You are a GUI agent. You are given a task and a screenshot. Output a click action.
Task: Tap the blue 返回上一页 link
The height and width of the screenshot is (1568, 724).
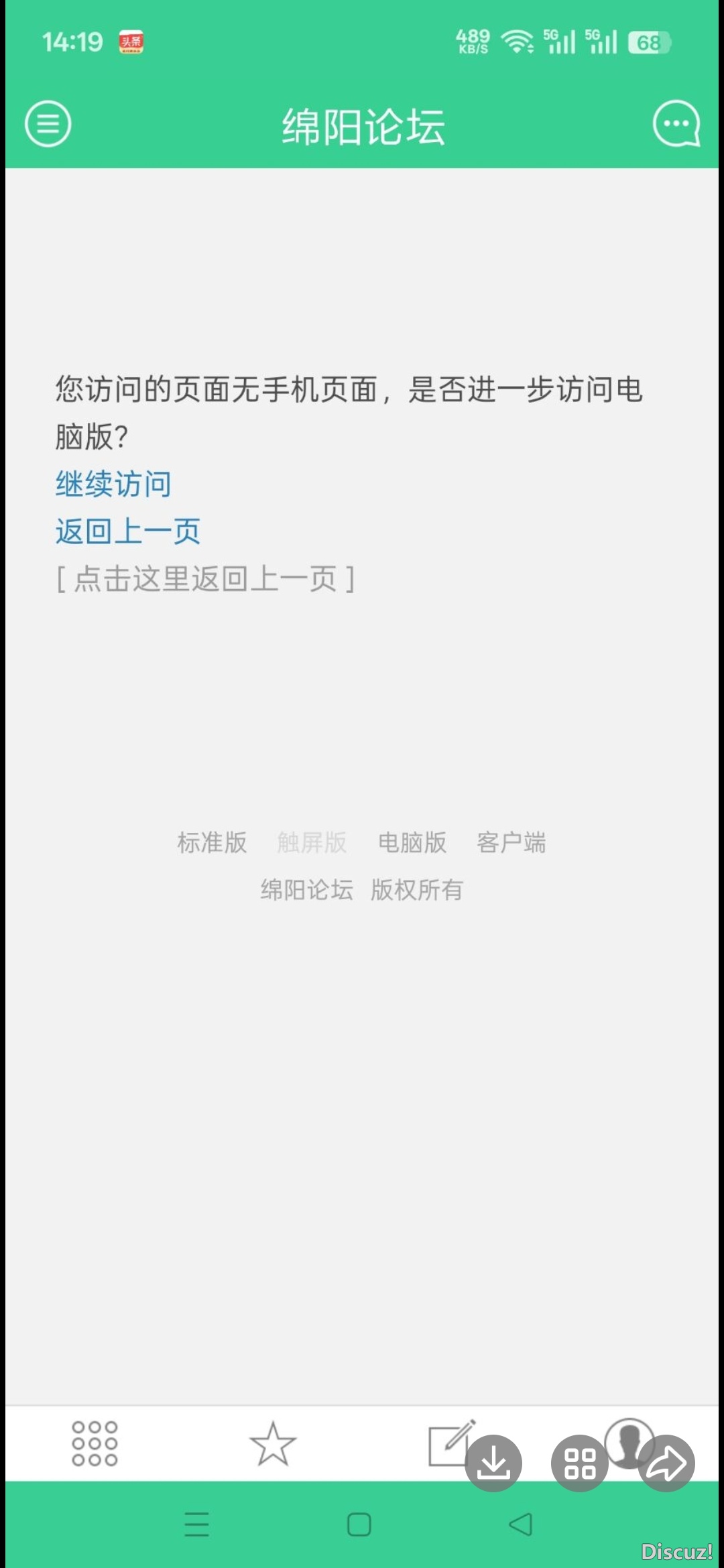pos(127,531)
